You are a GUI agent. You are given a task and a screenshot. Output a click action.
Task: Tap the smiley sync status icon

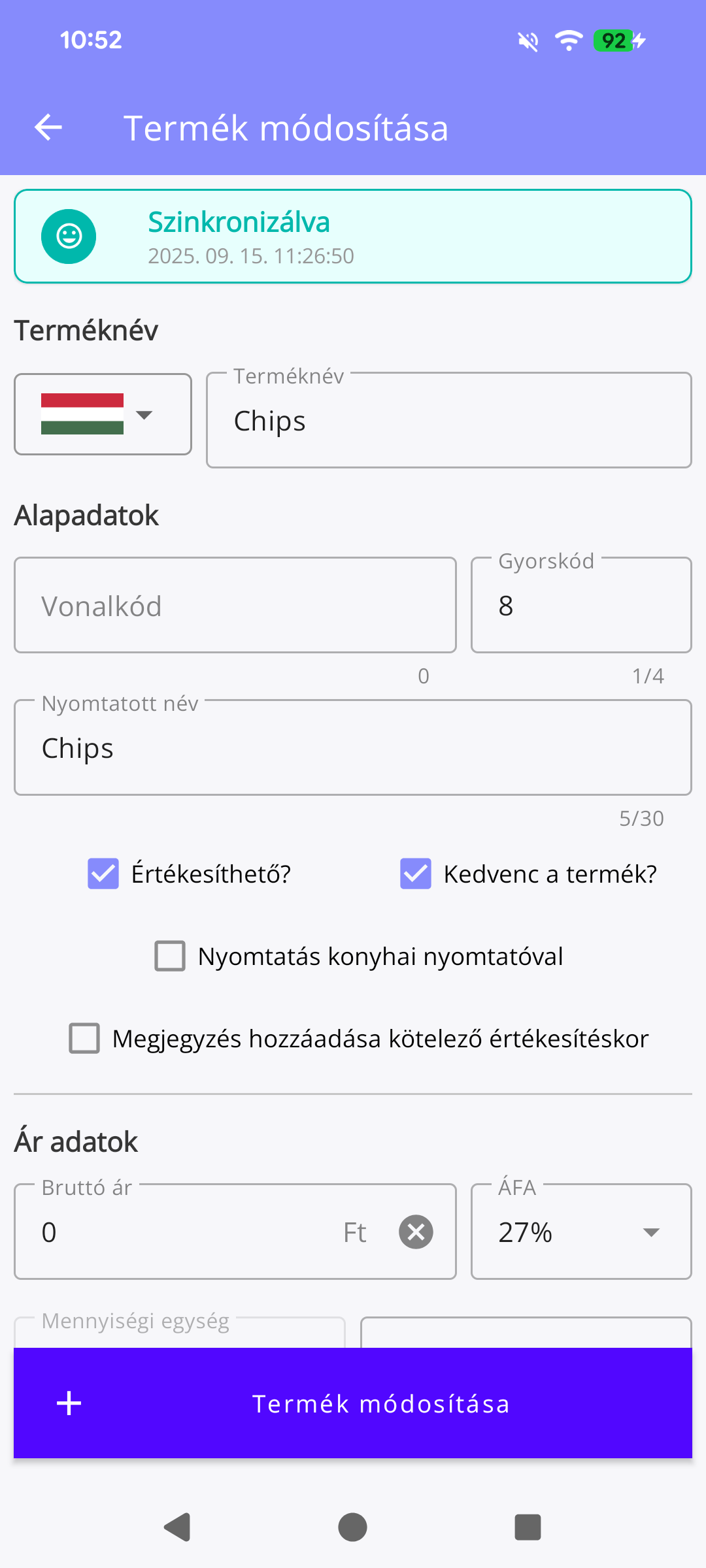(x=69, y=237)
